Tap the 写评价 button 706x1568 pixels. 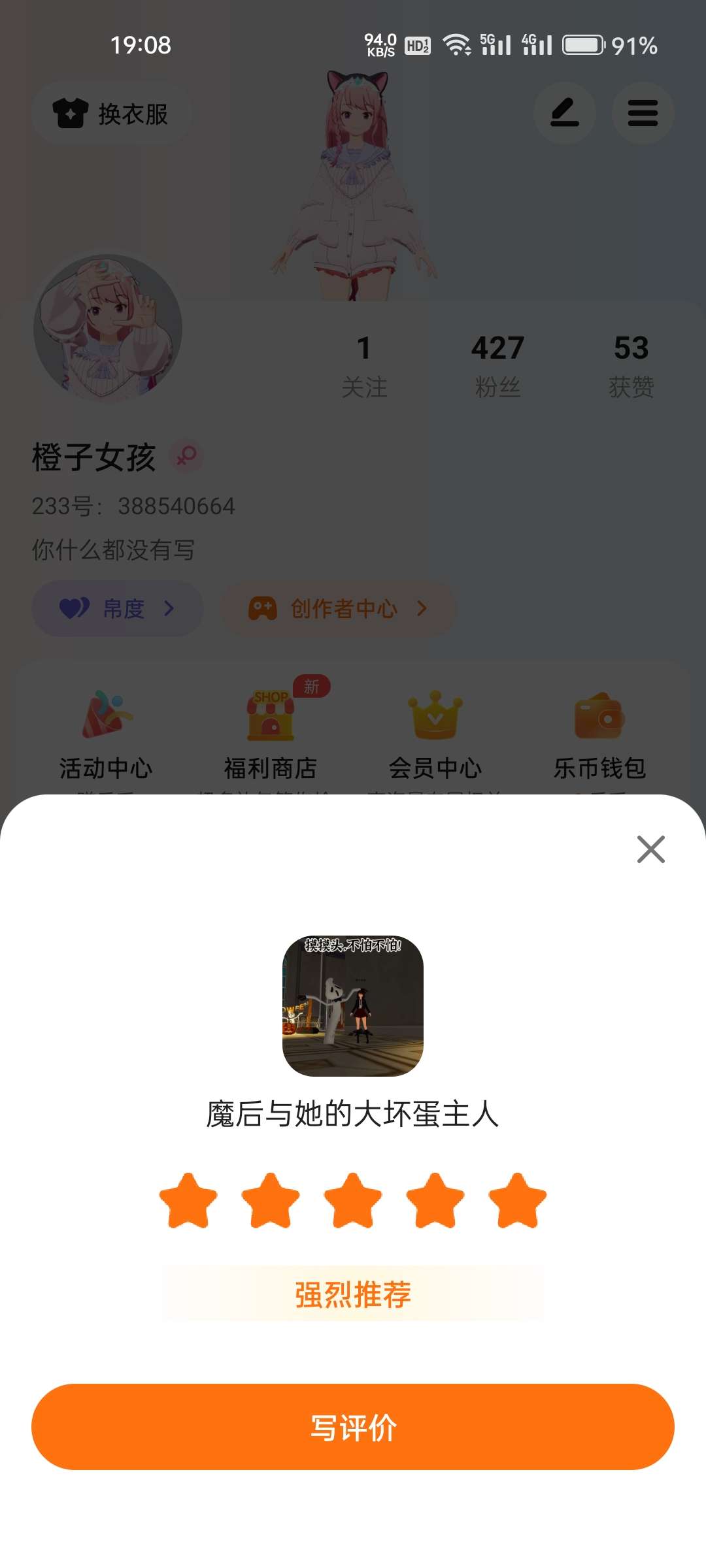[353, 1427]
